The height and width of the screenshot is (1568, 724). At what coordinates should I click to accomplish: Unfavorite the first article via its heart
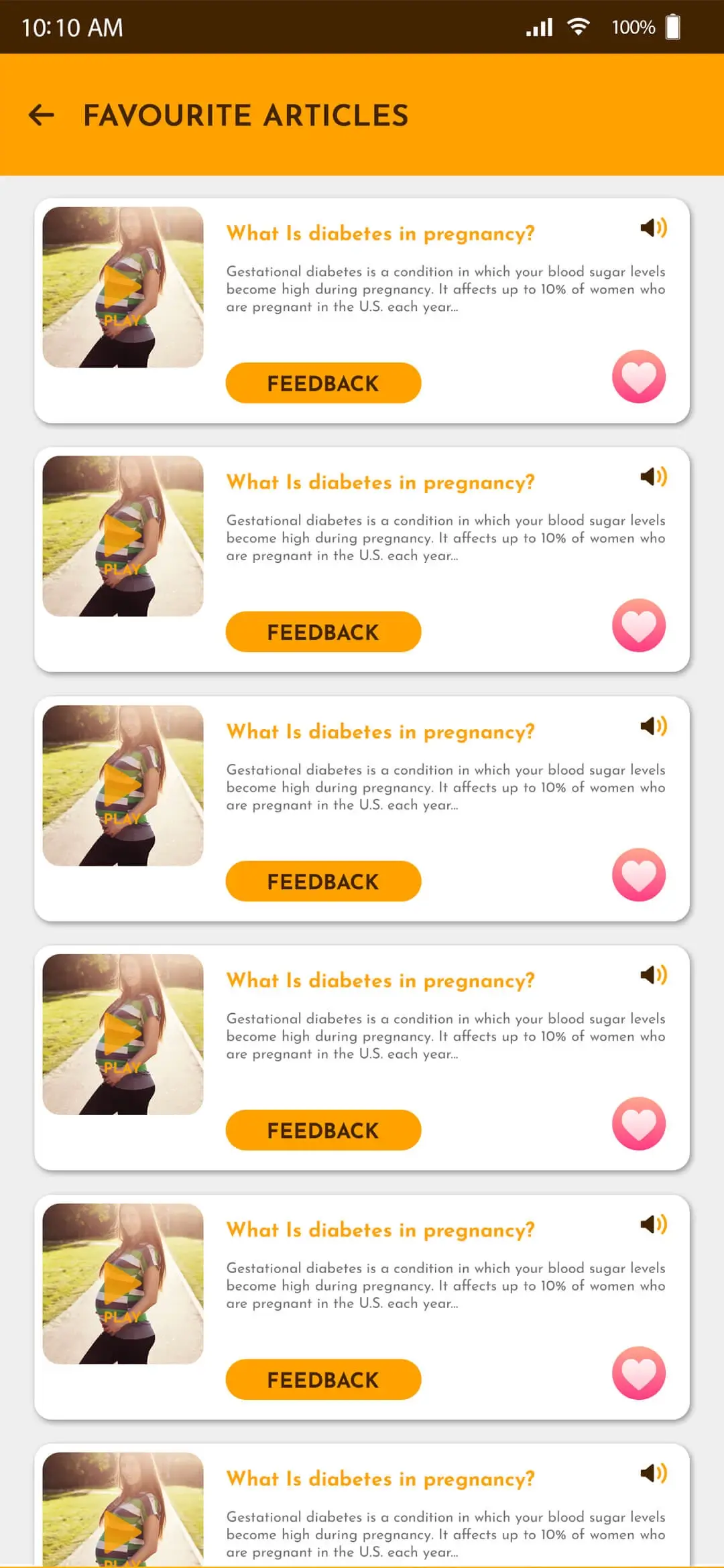[x=638, y=376]
